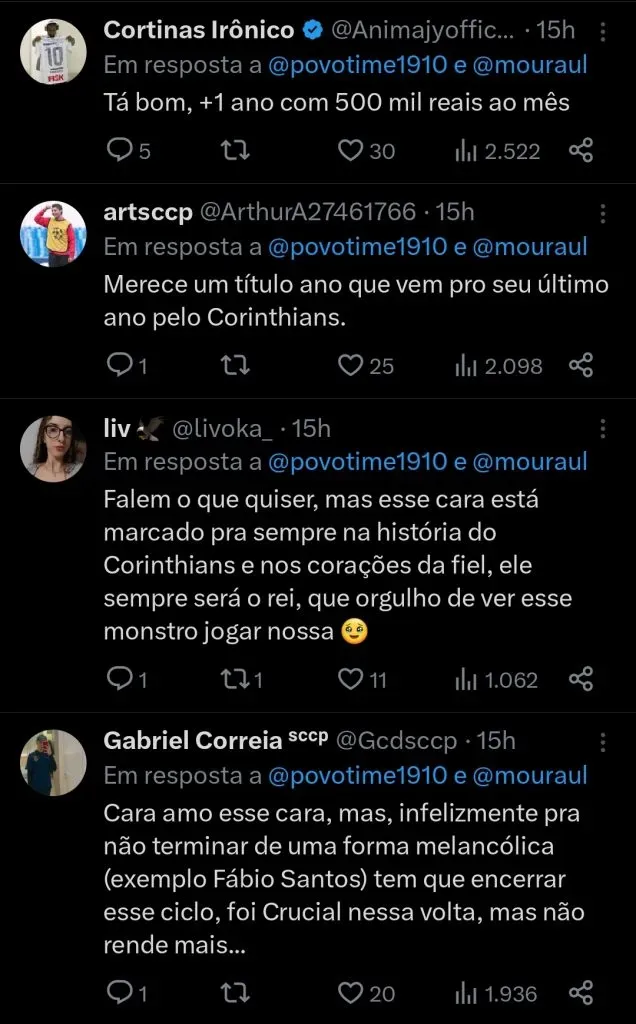Retweet liv's reply
Viewport: 636px width, 1024px height.
(234, 680)
